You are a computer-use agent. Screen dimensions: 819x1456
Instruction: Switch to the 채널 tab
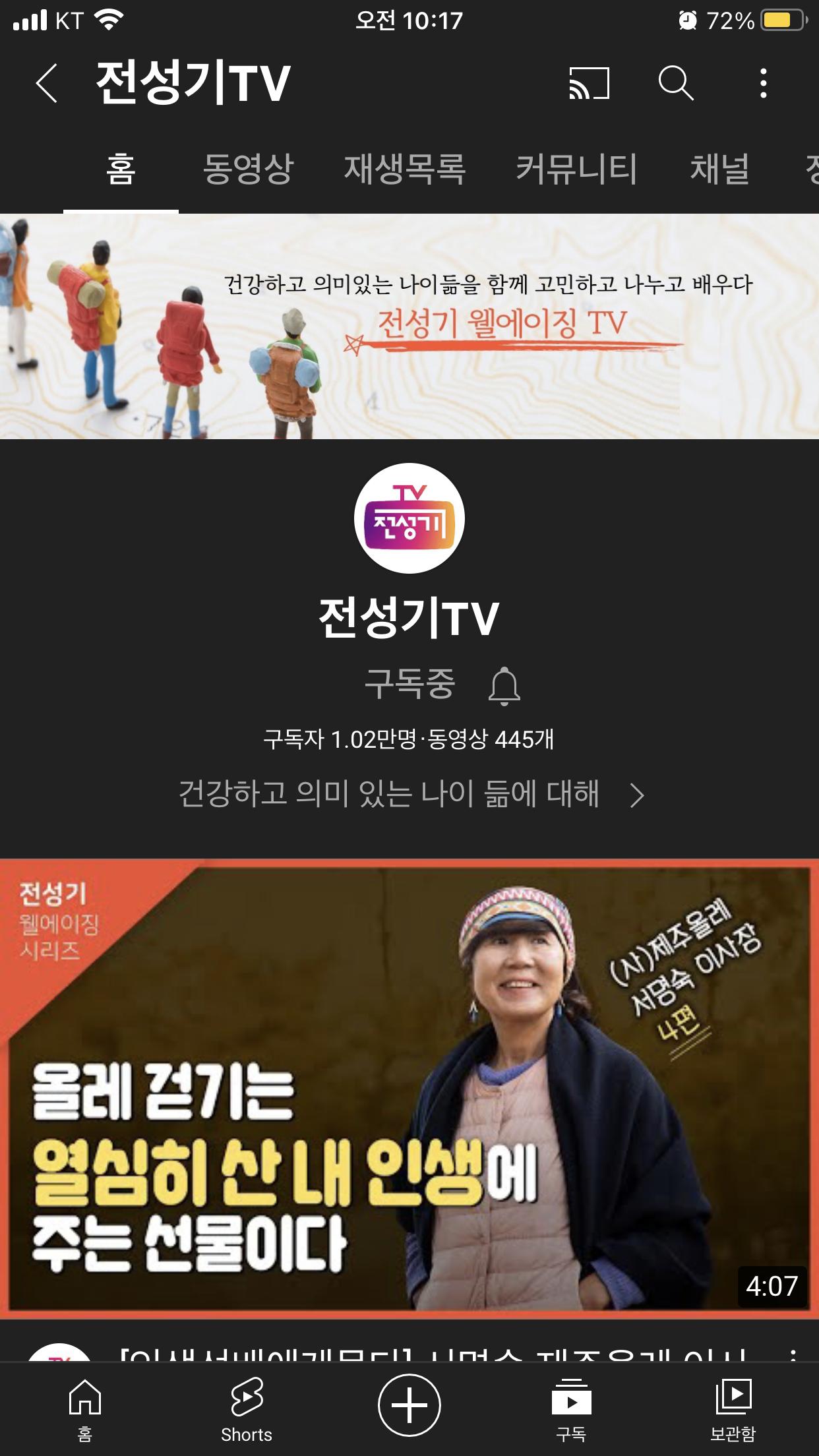point(719,169)
